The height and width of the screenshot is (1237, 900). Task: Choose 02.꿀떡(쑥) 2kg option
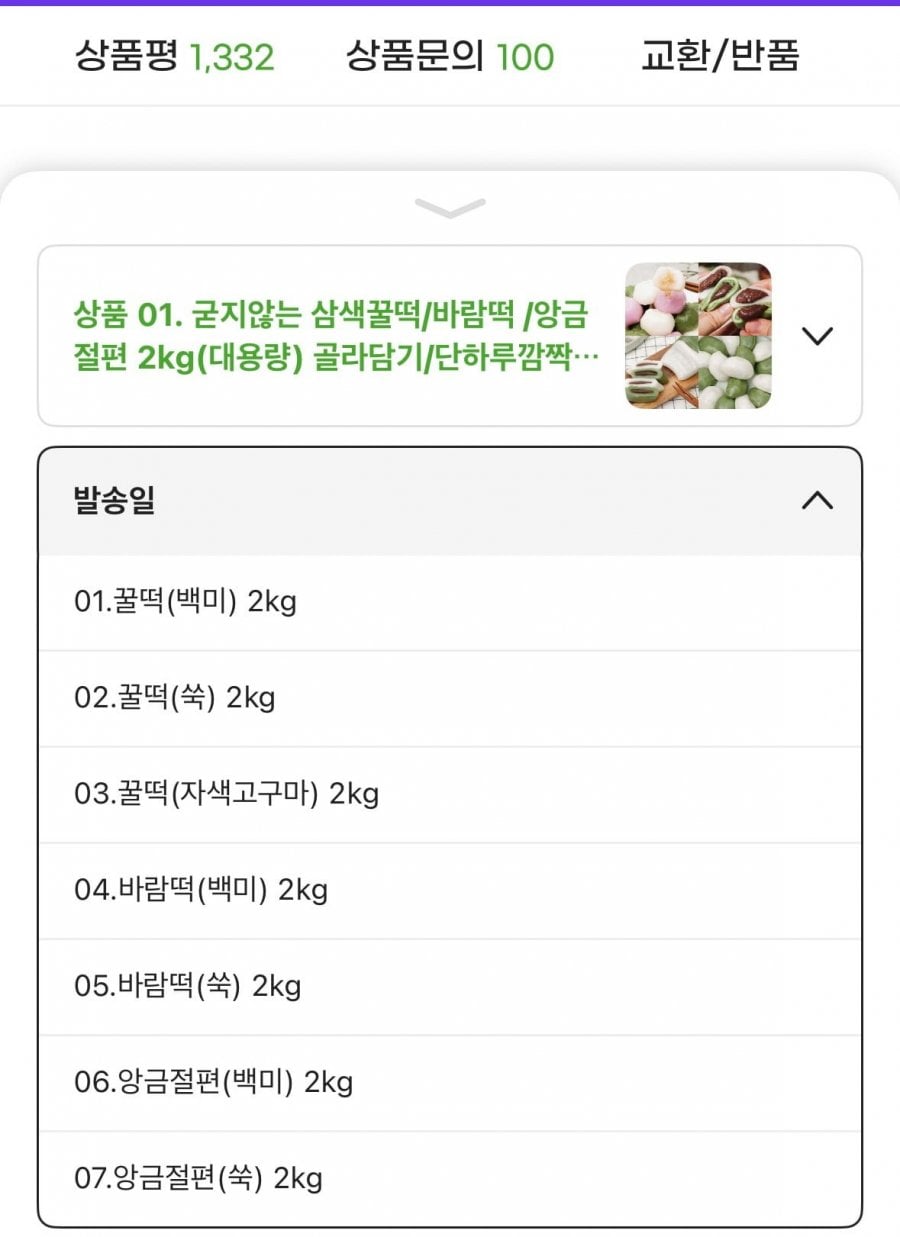(449, 698)
